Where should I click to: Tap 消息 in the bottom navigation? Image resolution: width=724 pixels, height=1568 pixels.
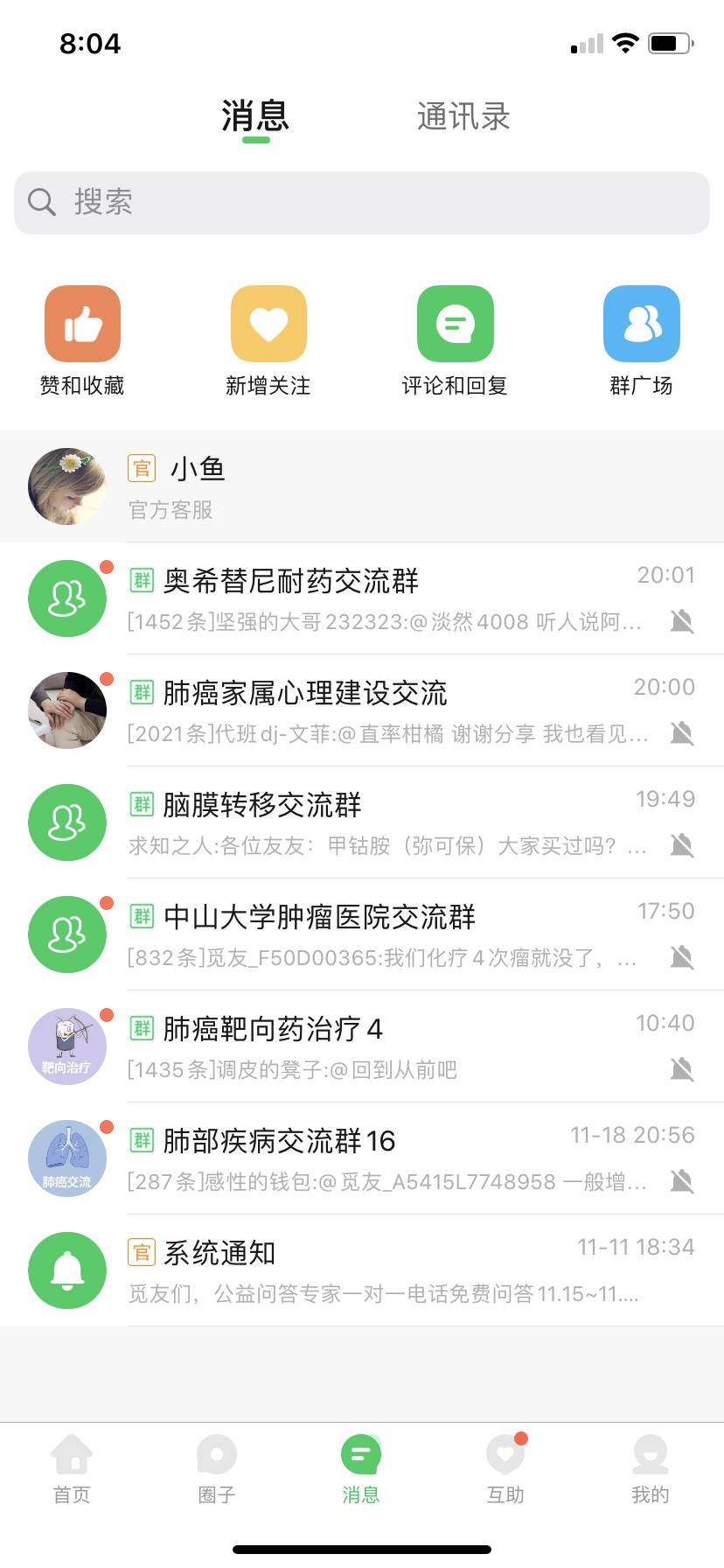[x=361, y=1470]
